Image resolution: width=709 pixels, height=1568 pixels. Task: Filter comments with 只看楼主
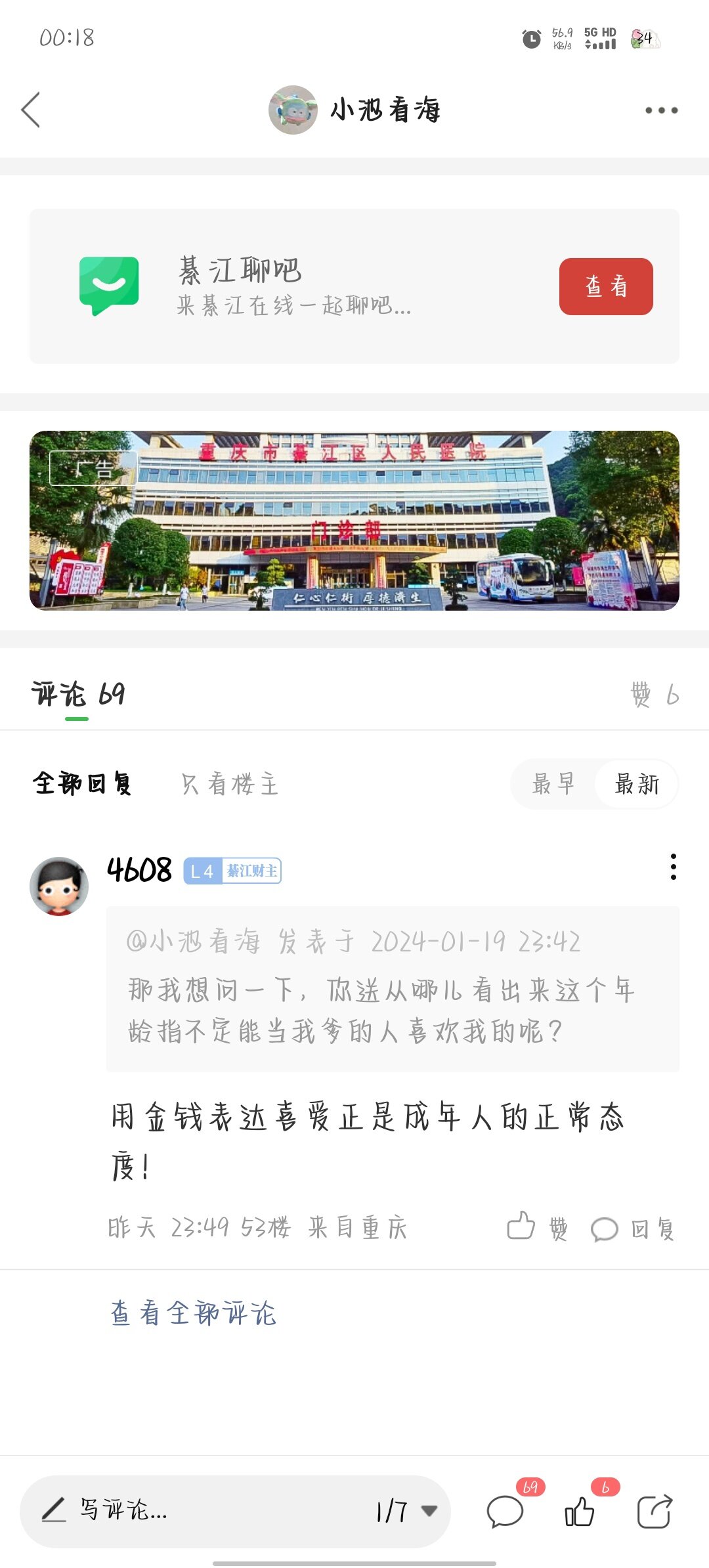(230, 784)
